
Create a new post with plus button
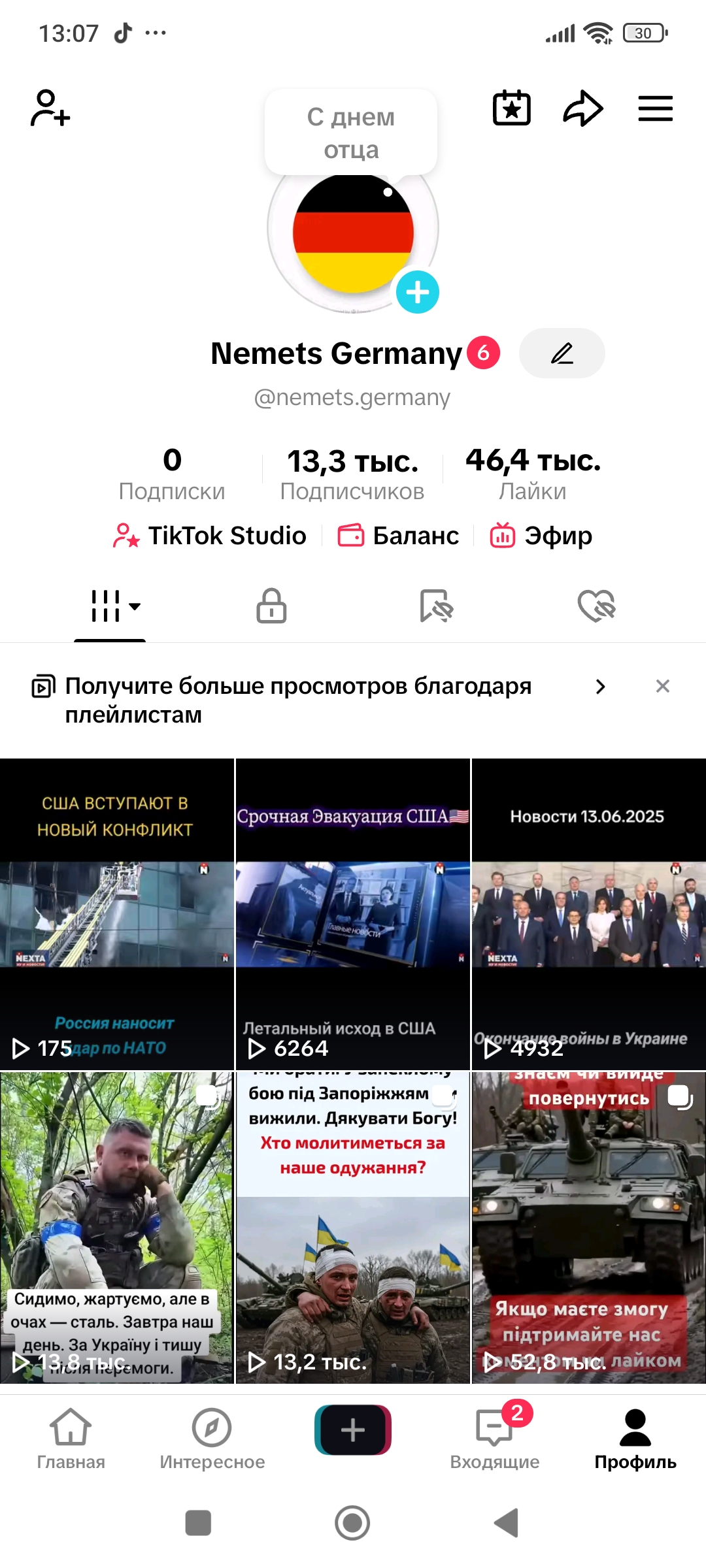353,1430
